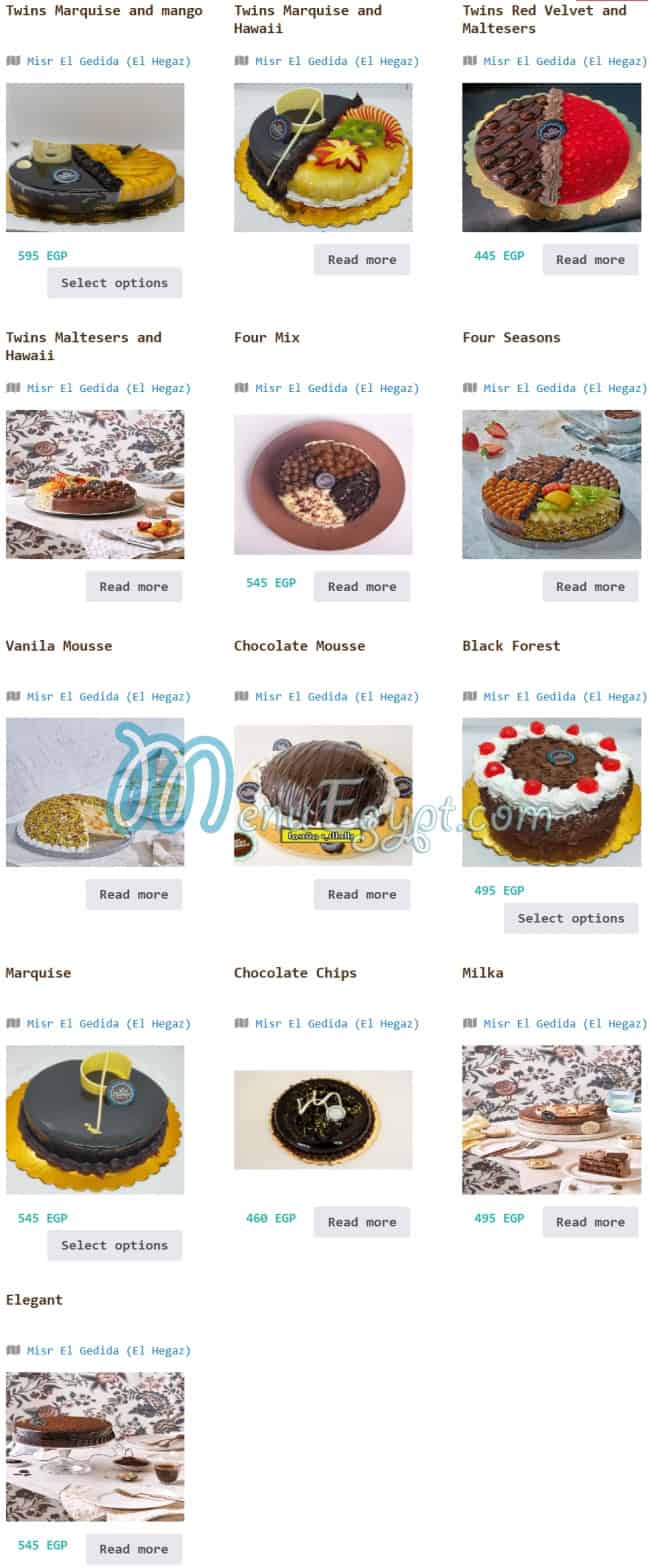This screenshot has width=650, height=1568.
Task: Read more about Chocolate Chips cake
Action: pos(361,1222)
